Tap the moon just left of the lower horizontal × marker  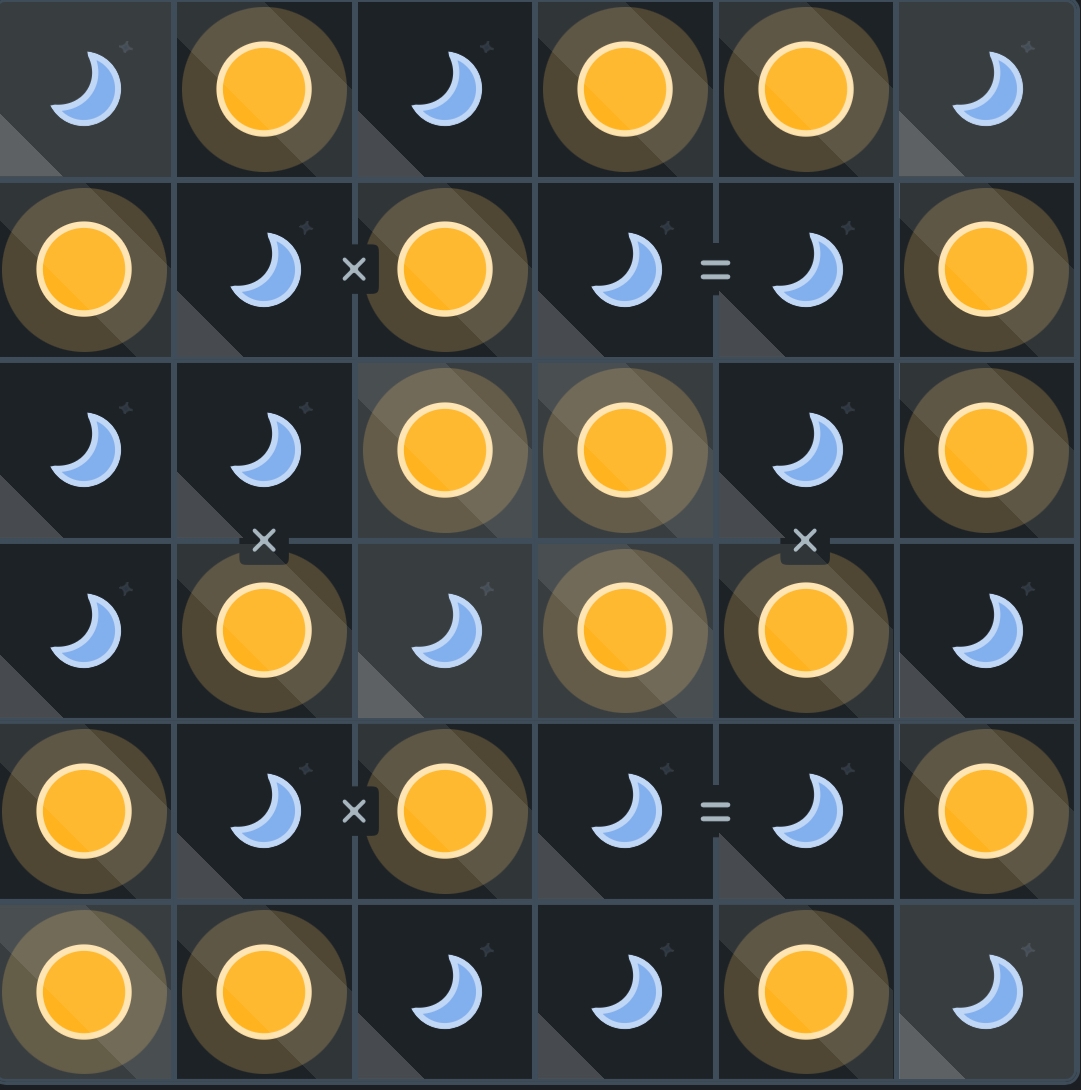click(265, 810)
